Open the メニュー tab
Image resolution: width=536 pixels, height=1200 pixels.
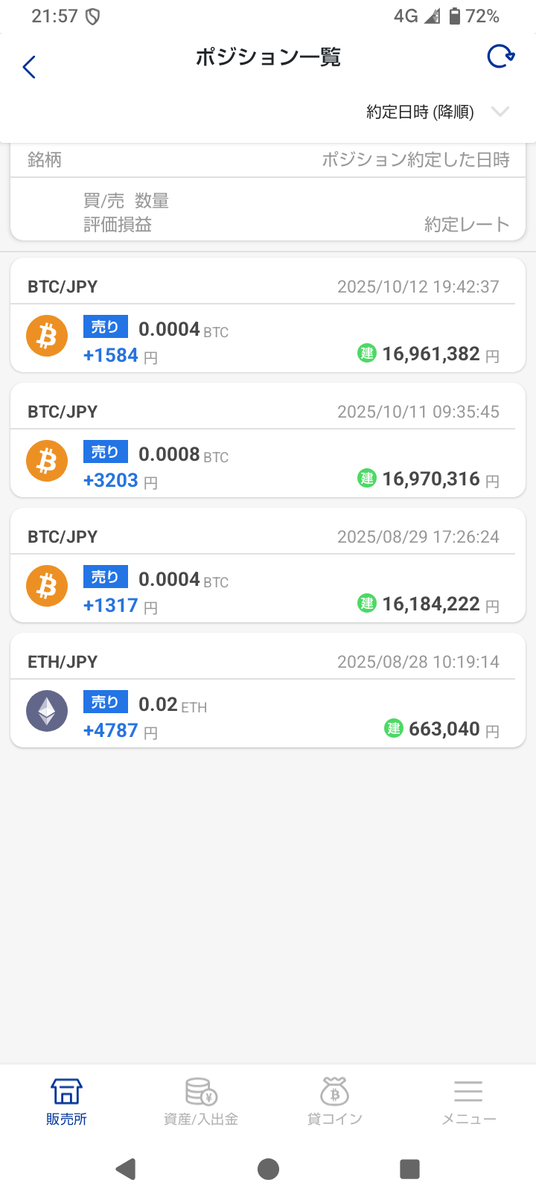(x=469, y=1102)
